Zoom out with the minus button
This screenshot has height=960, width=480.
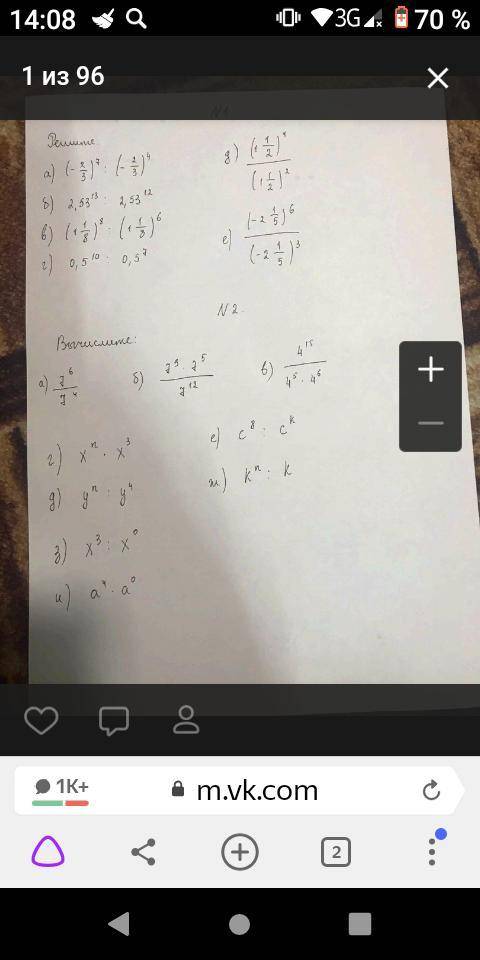(x=430, y=423)
